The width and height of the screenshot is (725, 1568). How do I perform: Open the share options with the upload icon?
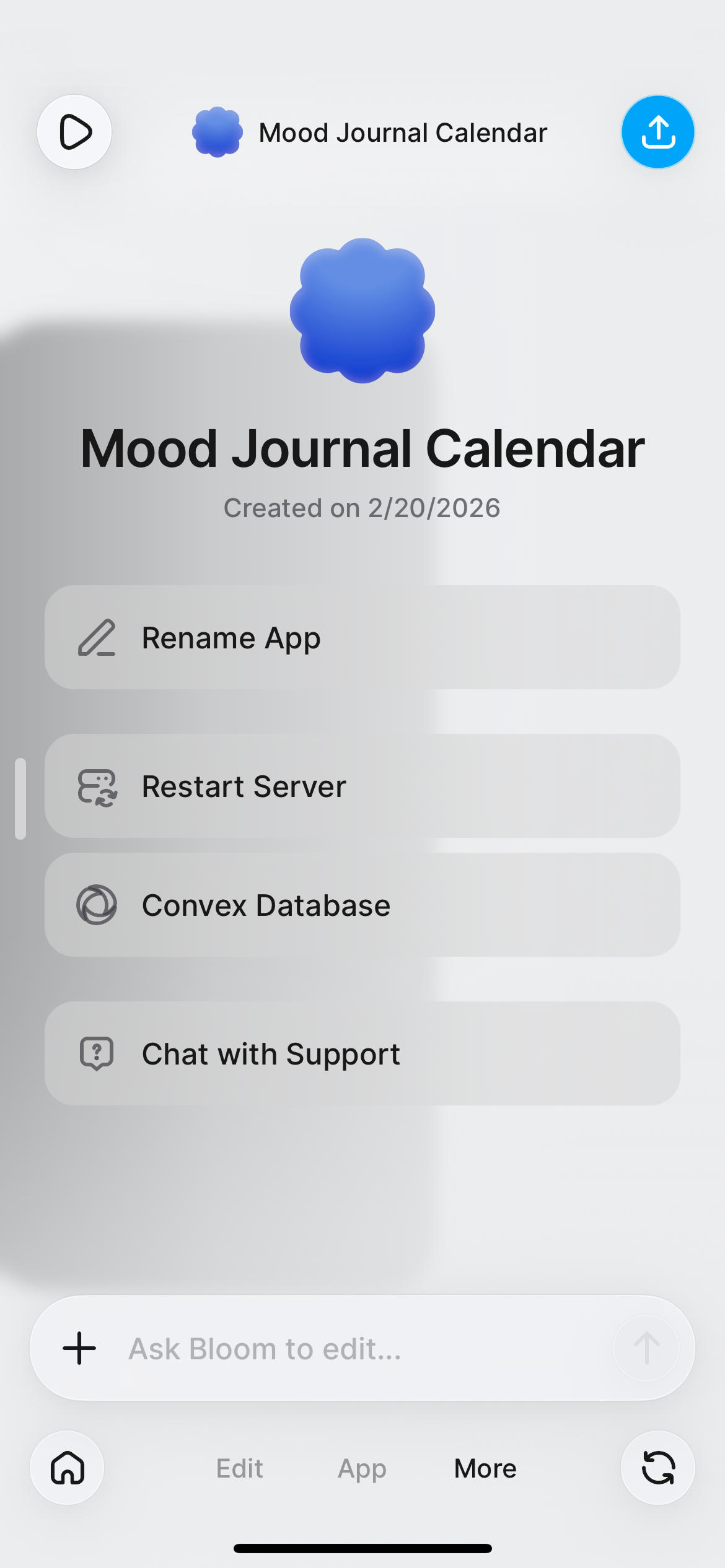click(657, 131)
